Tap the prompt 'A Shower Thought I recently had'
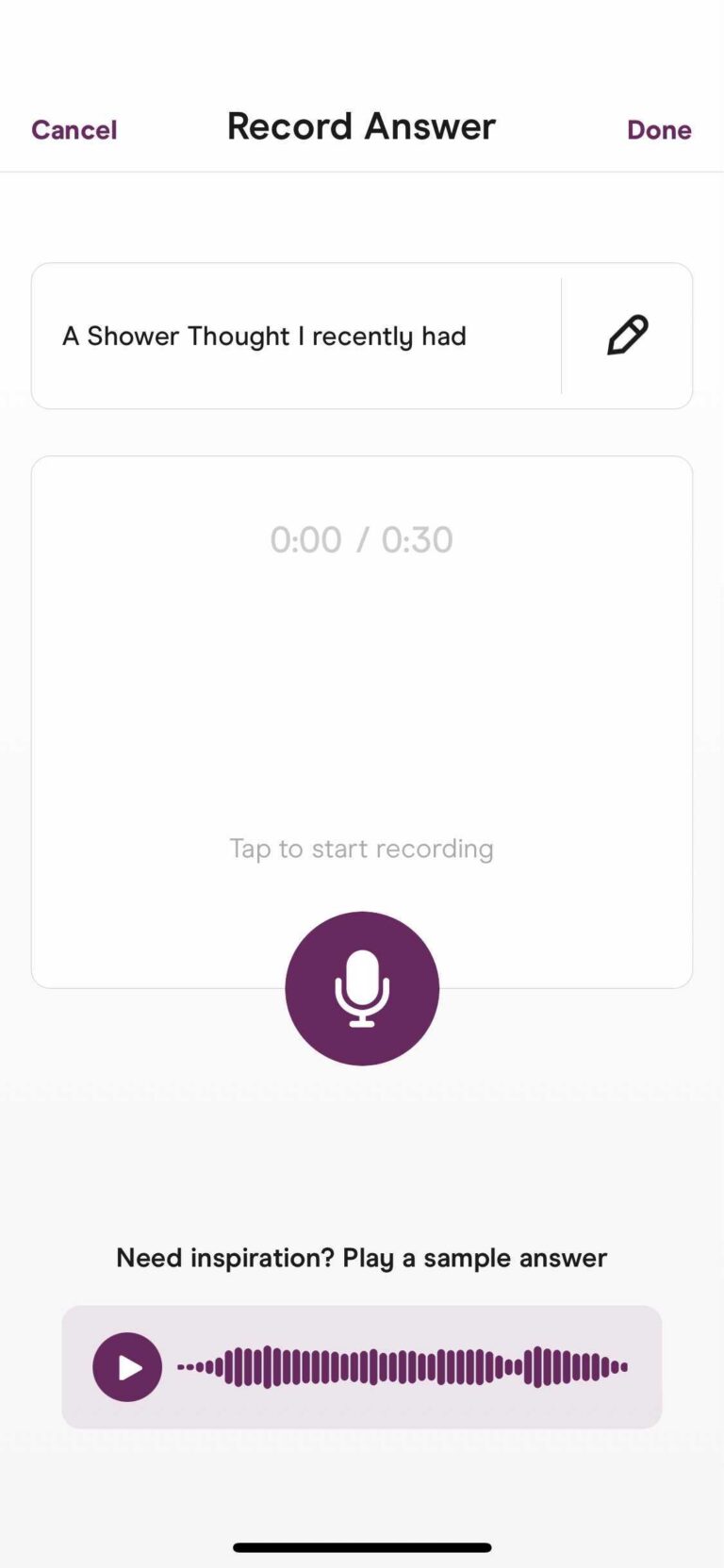The image size is (724, 1568). [x=265, y=335]
